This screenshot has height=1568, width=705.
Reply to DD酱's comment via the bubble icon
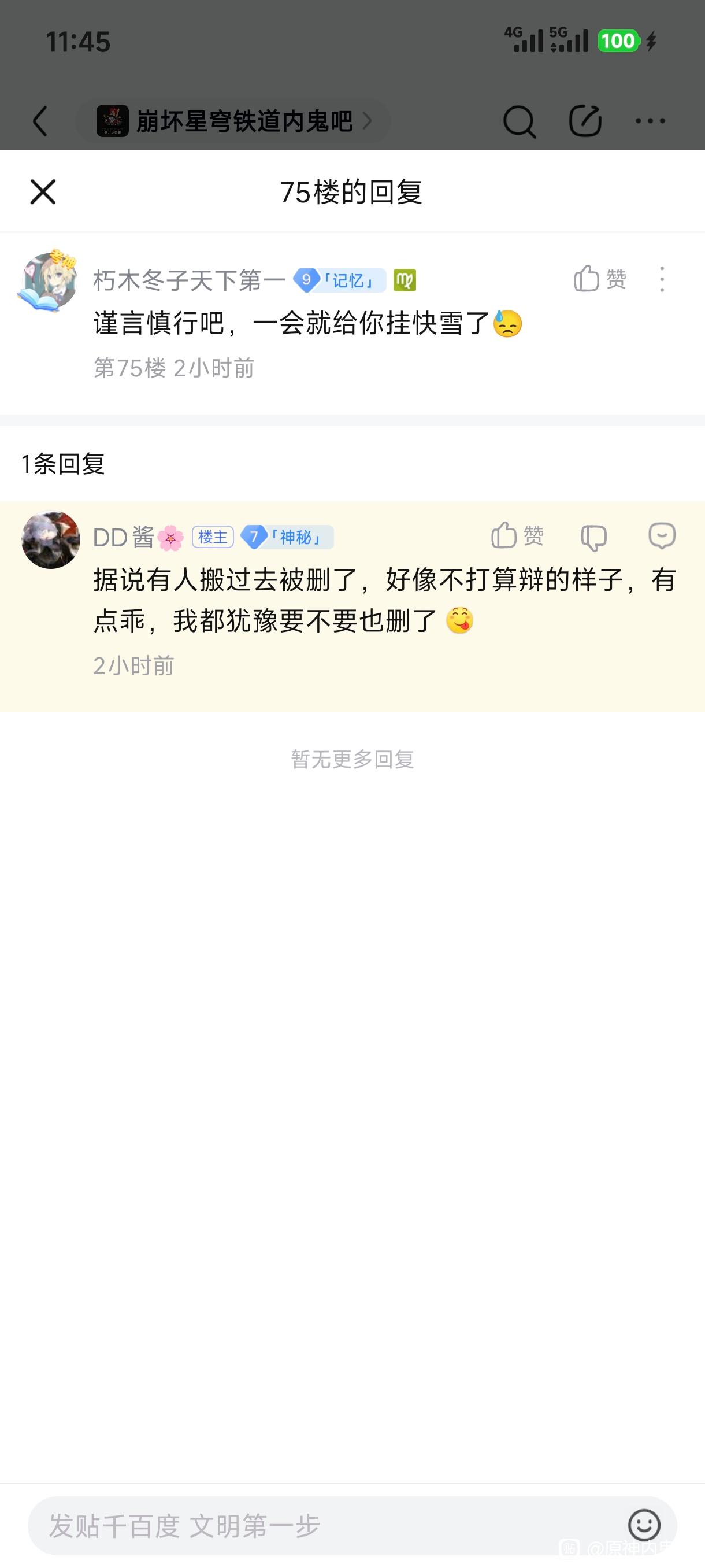click(661, 537)
